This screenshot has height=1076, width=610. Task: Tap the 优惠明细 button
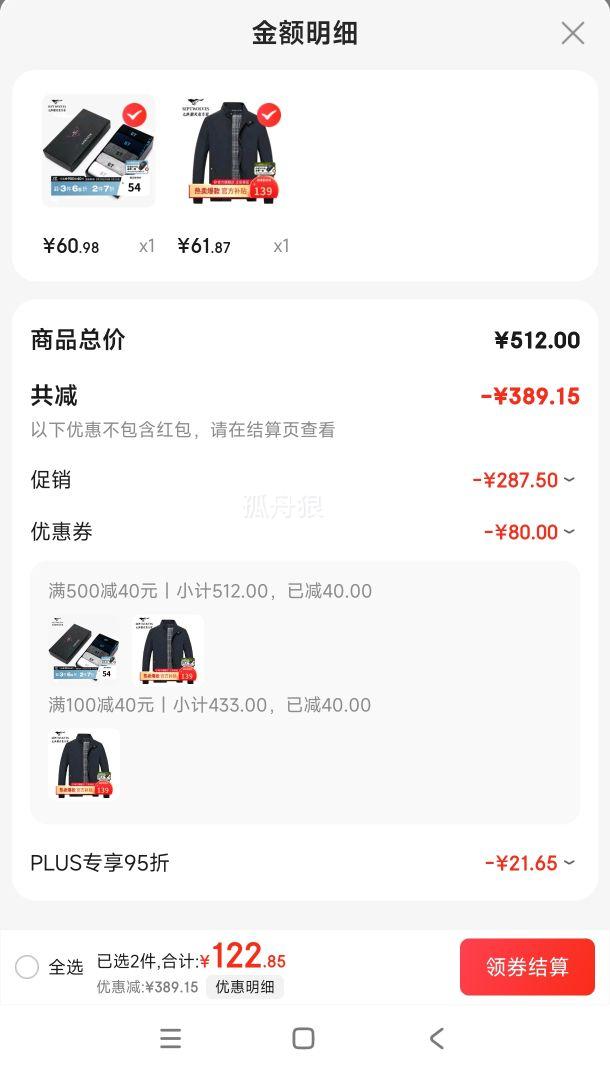click(245, 987)
